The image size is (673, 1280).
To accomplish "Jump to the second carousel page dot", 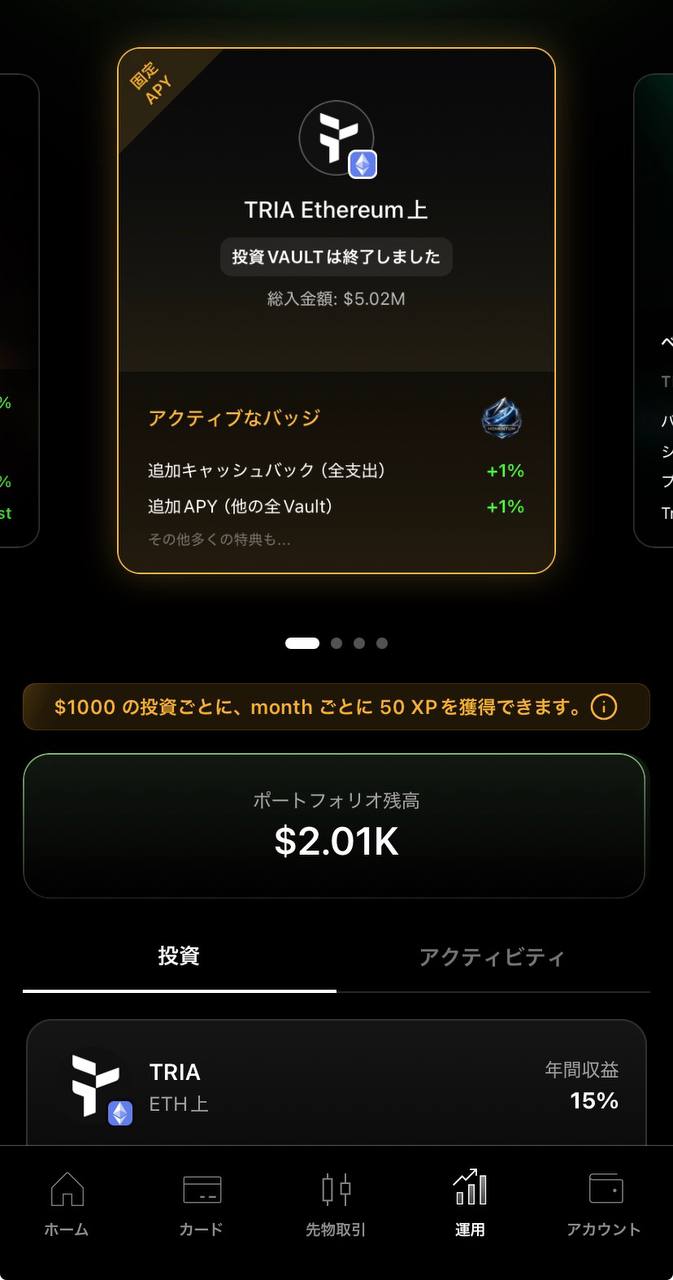I will coord(337,643).
